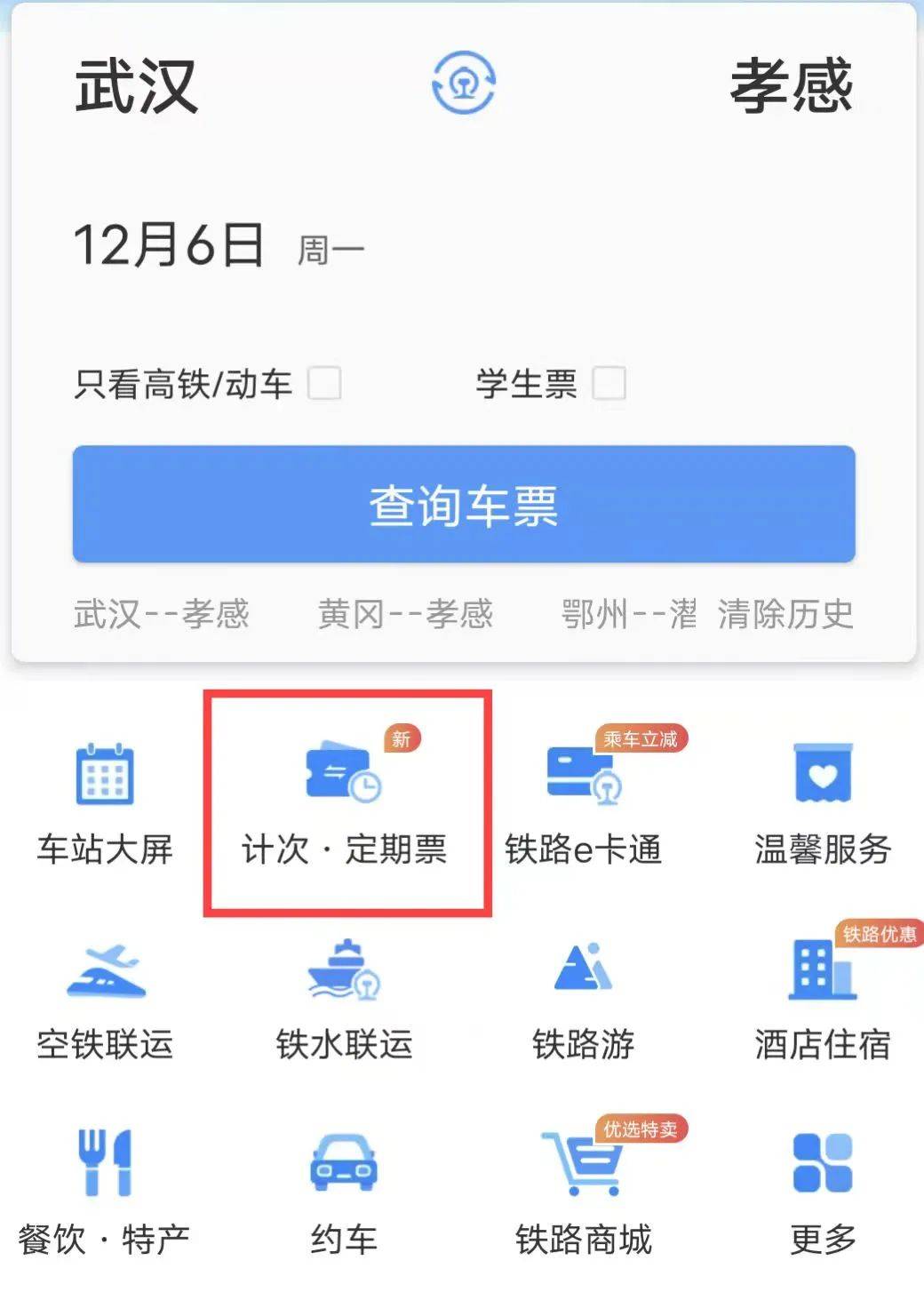
Task: Select history route 武汉--孝感
Action: [161, 614]
